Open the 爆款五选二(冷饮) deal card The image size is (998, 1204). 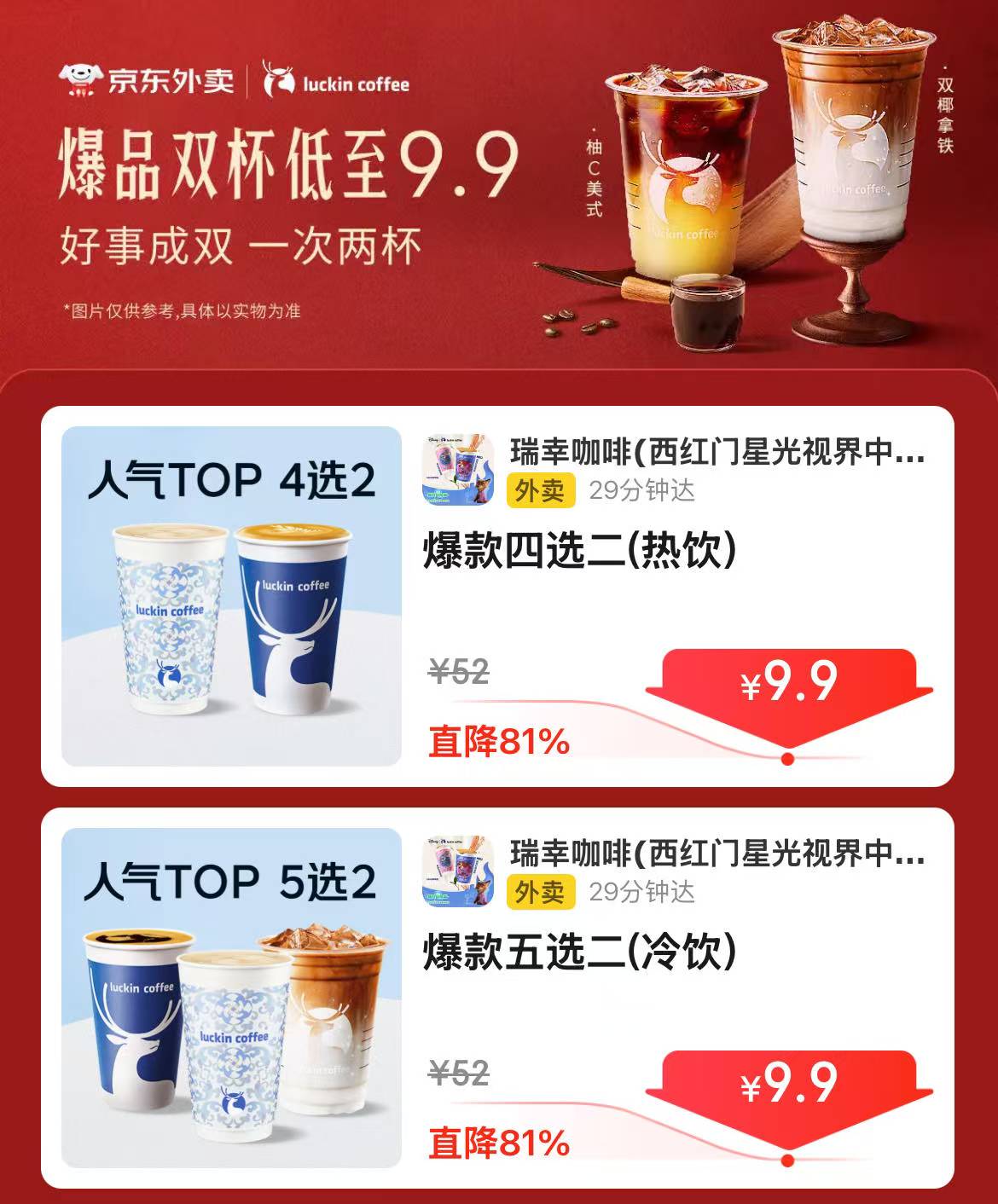(580, 952)
